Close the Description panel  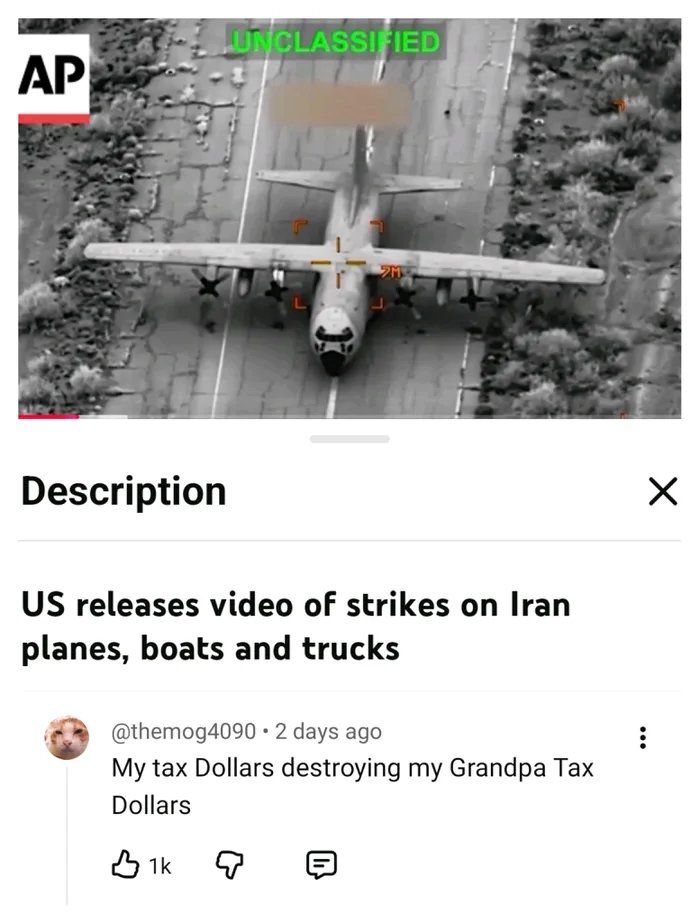pyautogui.click(x=662, y=491)
